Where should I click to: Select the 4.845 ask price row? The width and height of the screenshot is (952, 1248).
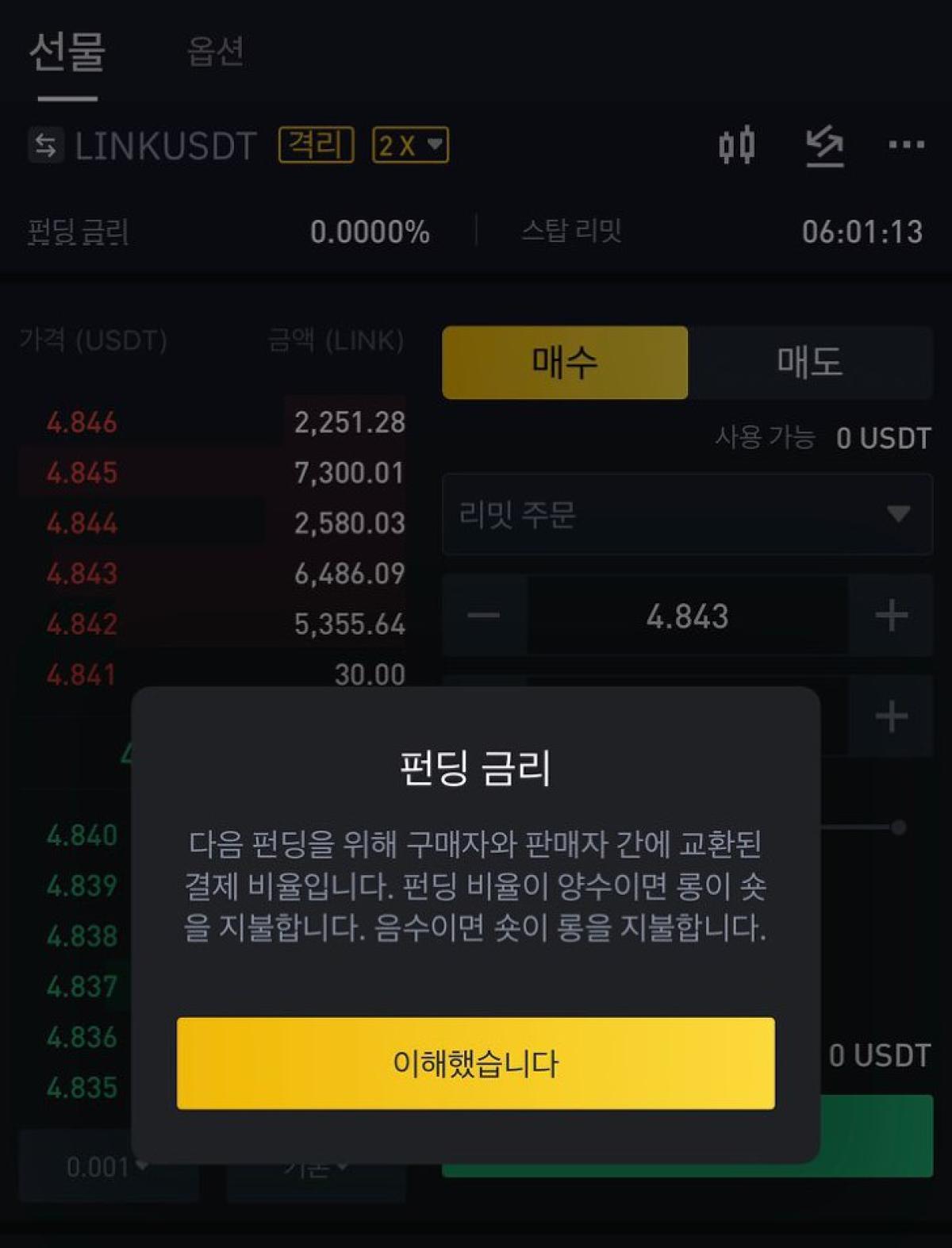point(211,473)
